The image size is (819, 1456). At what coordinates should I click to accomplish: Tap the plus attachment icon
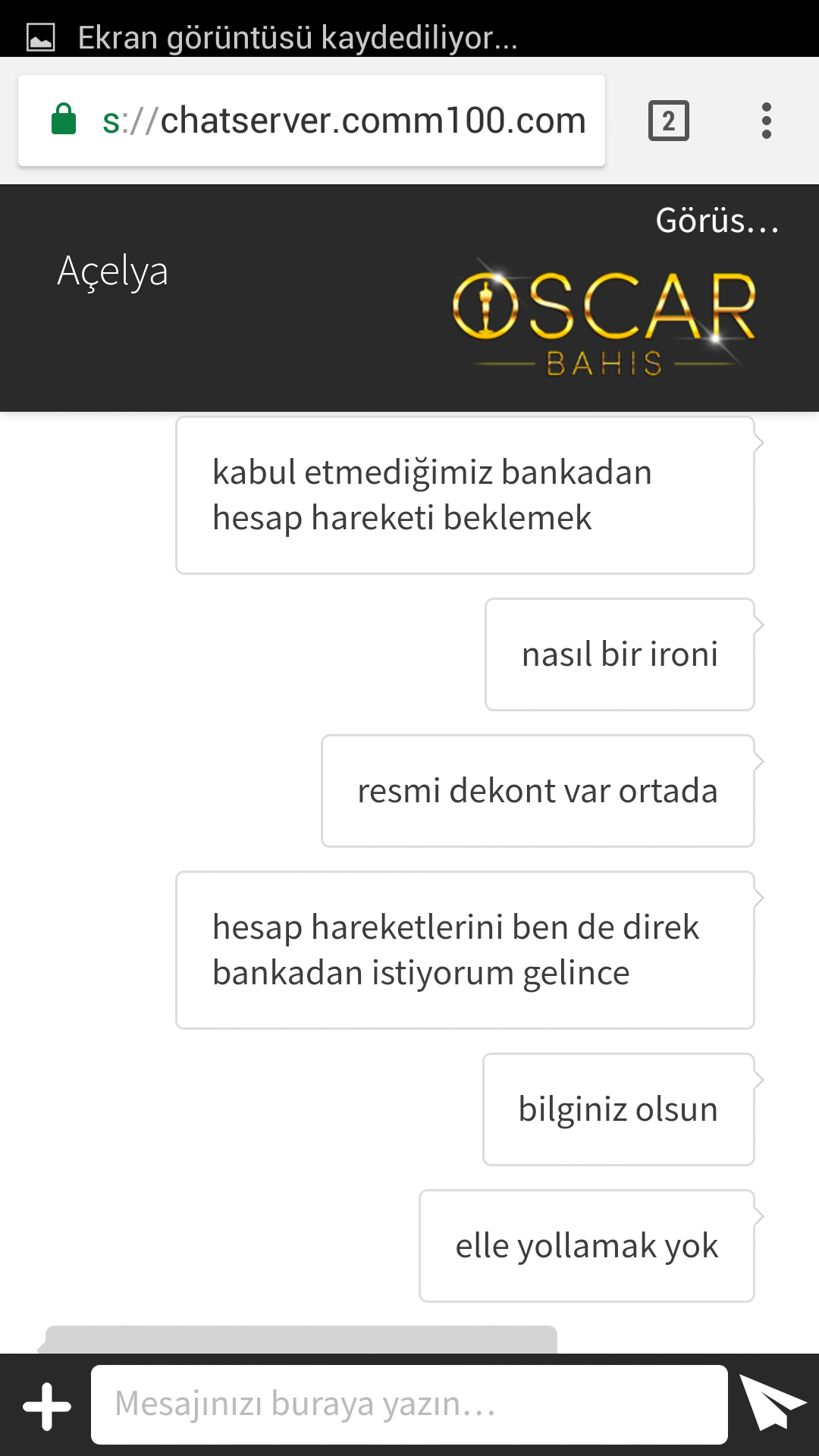[47, 1405]
